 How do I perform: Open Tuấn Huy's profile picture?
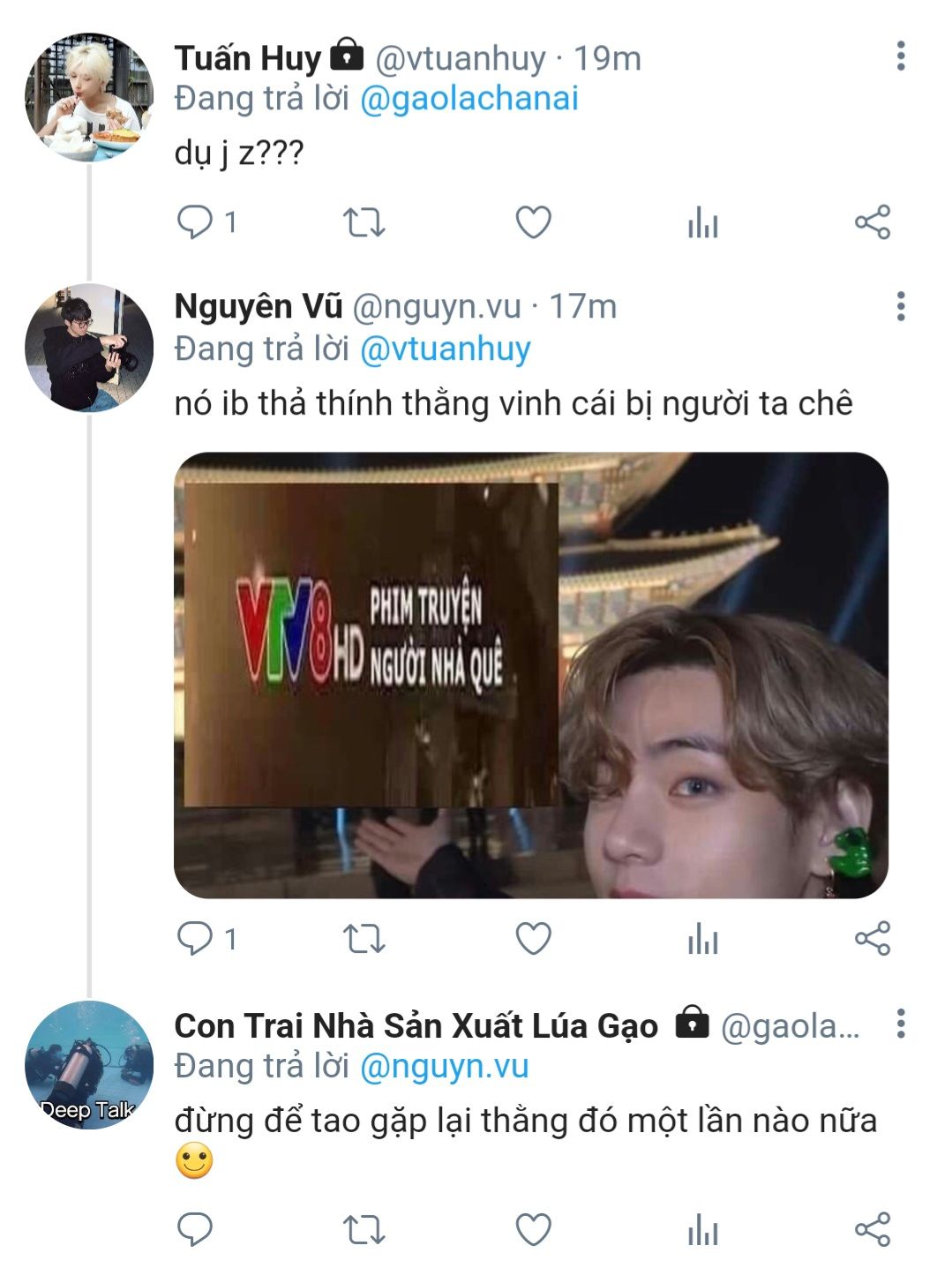tap(89, 97)
